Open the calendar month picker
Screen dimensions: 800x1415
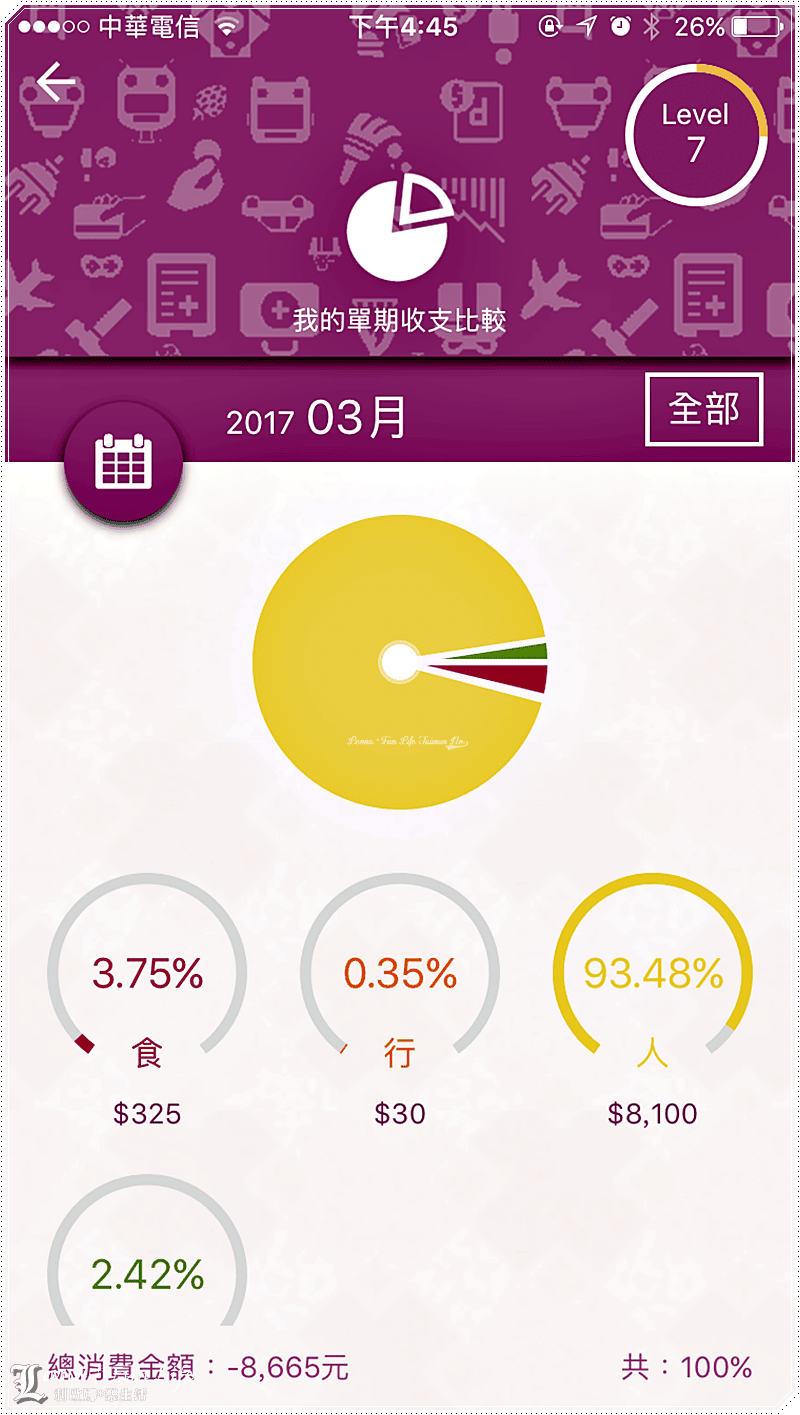click(123, 461)
